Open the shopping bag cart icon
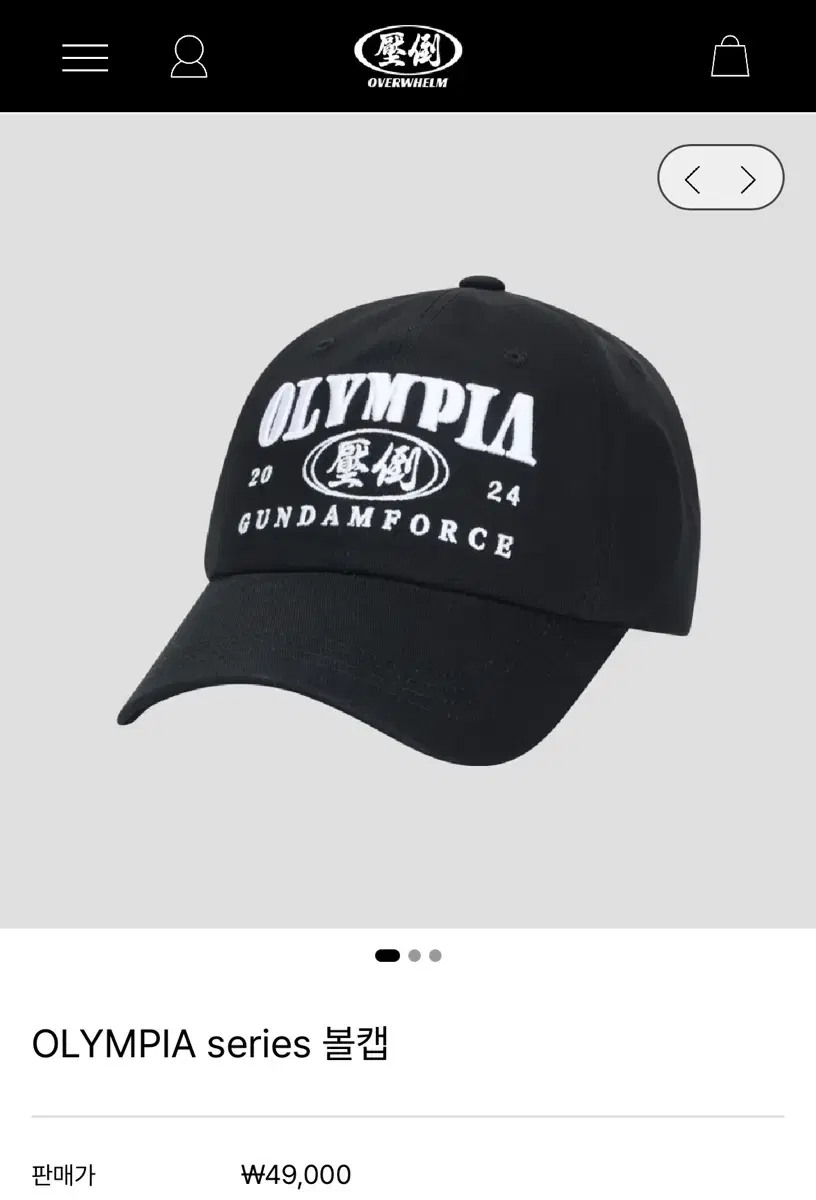This screenshot has width=816, height=1200. pos(728,58)
